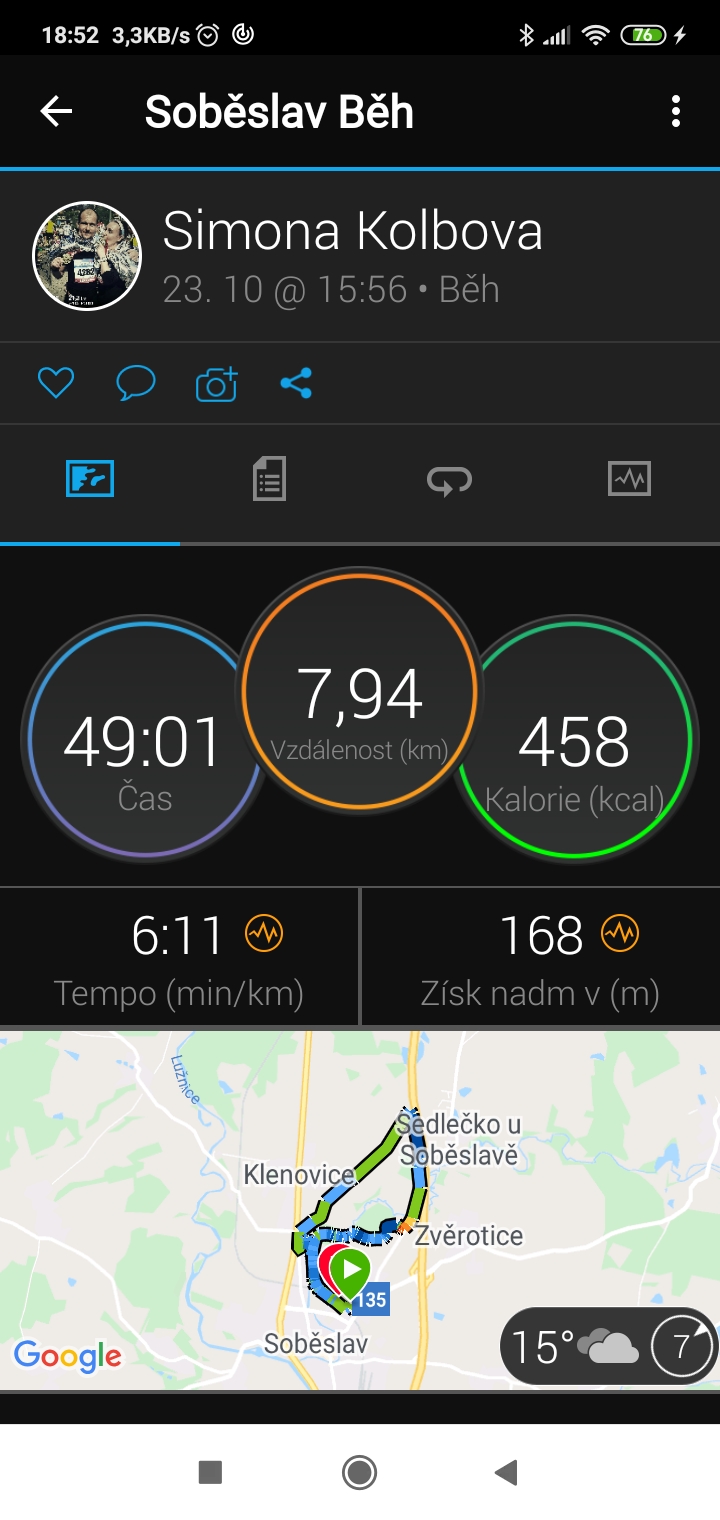The height and width of the screenshot is (1520, 720).
Task: Tap the system back triangle
Action: (x=507, y=1472)
